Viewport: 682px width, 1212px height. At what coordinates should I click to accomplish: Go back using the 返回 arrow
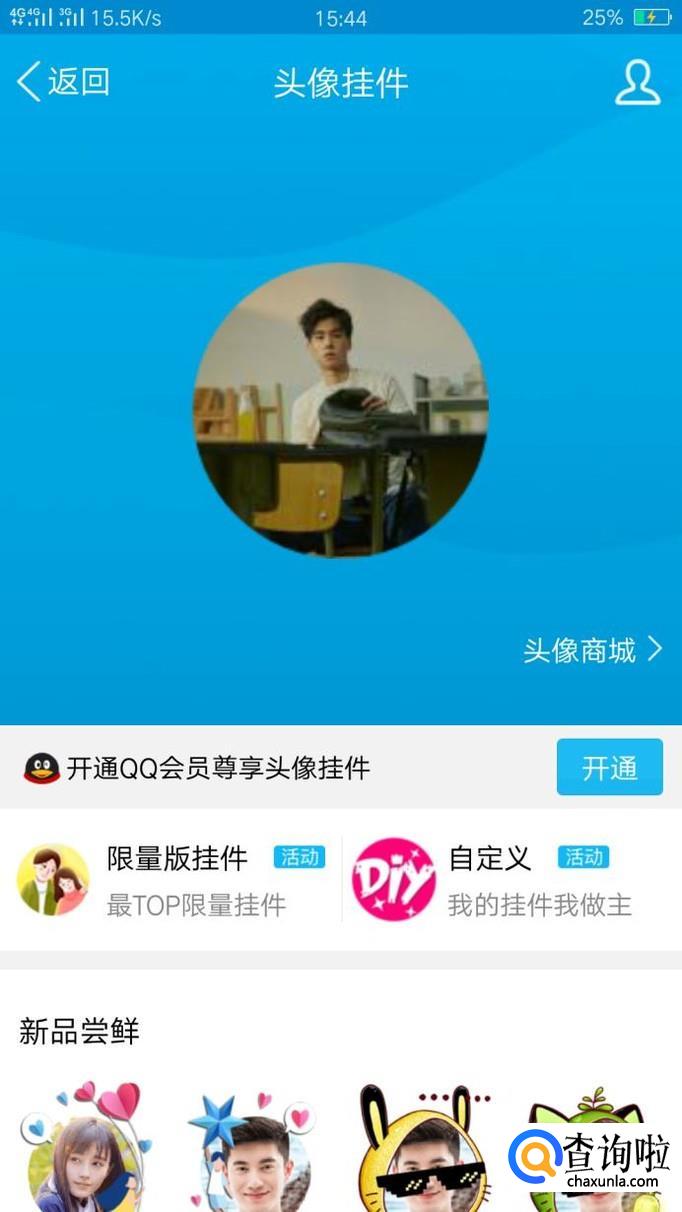pyautogui.click(x=62, y=82)
